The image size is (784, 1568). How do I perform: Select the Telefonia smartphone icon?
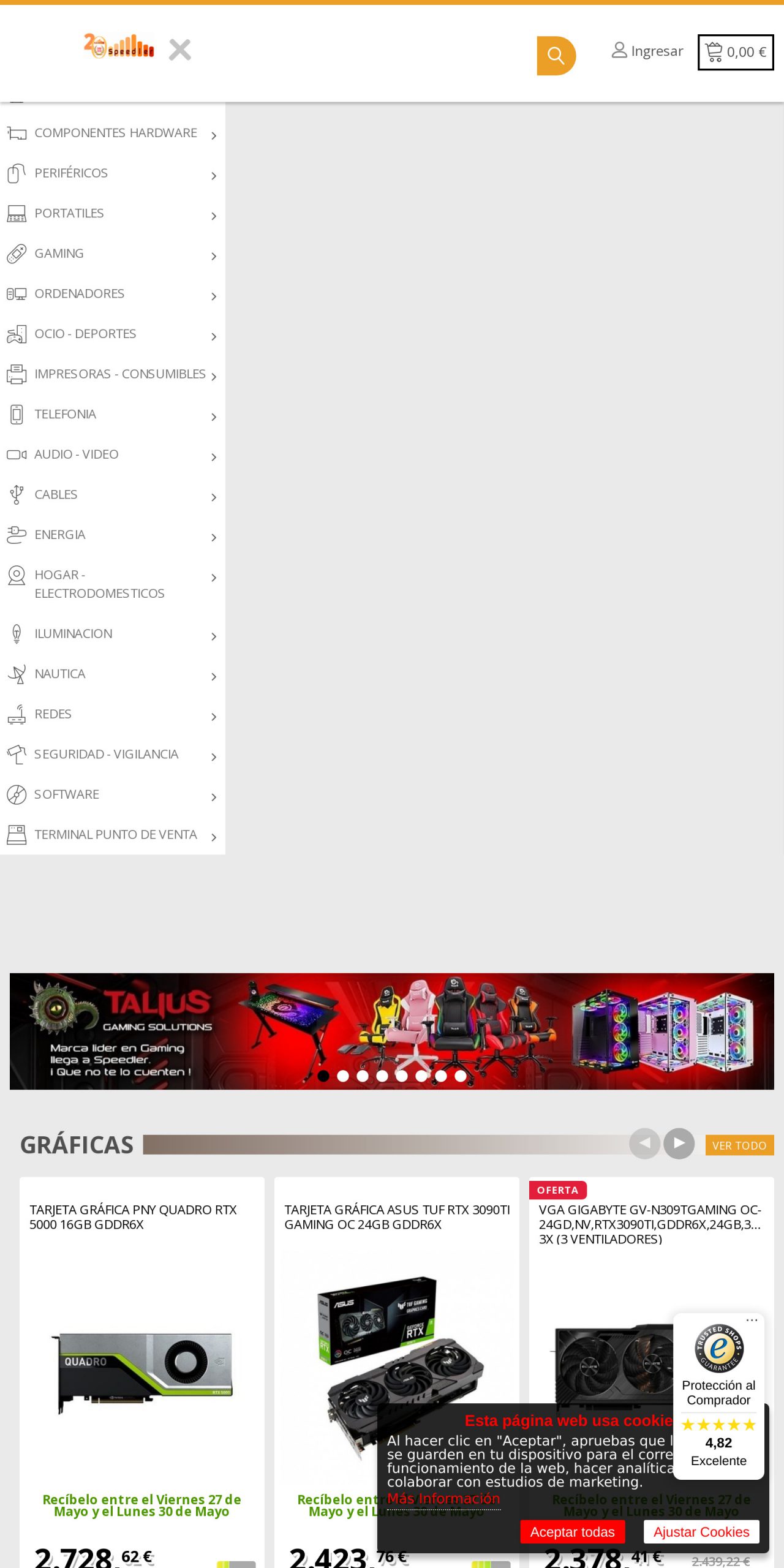click(17, 414)
